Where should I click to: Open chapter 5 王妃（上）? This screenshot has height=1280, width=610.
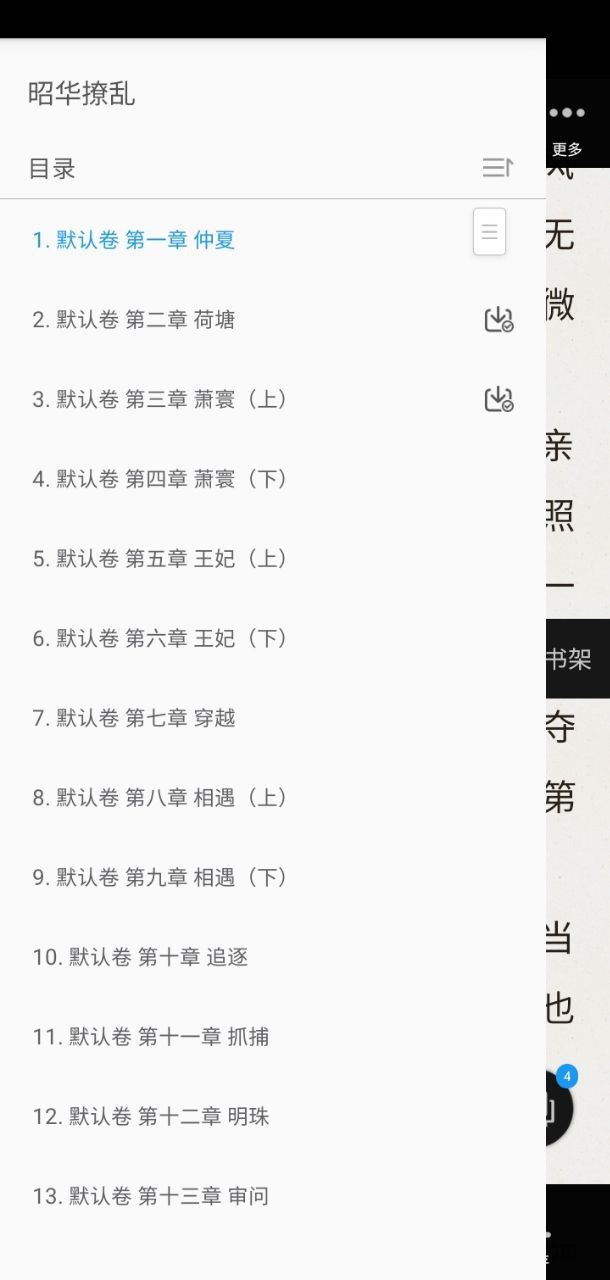click(x=160, y=559)
